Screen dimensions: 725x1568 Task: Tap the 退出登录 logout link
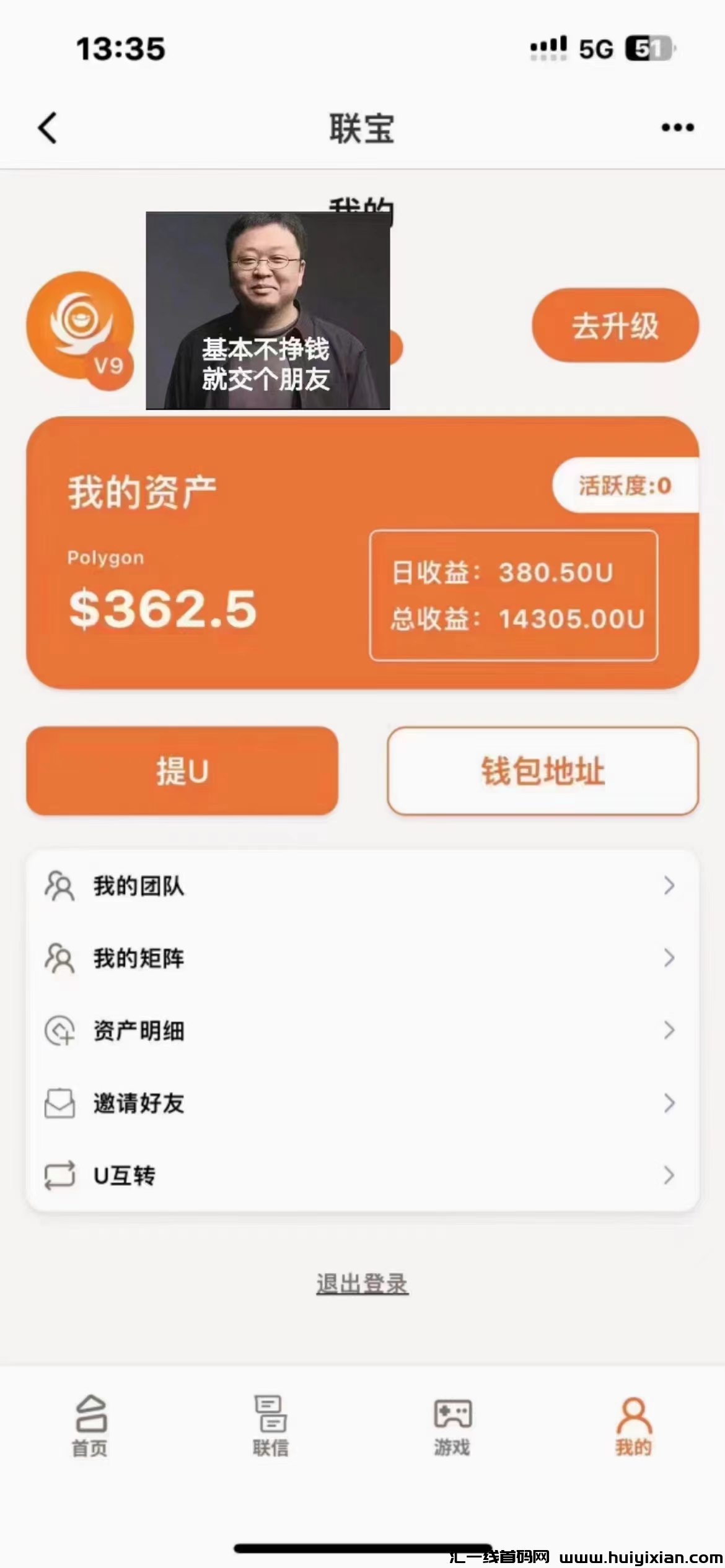[x=362, y=1284]
